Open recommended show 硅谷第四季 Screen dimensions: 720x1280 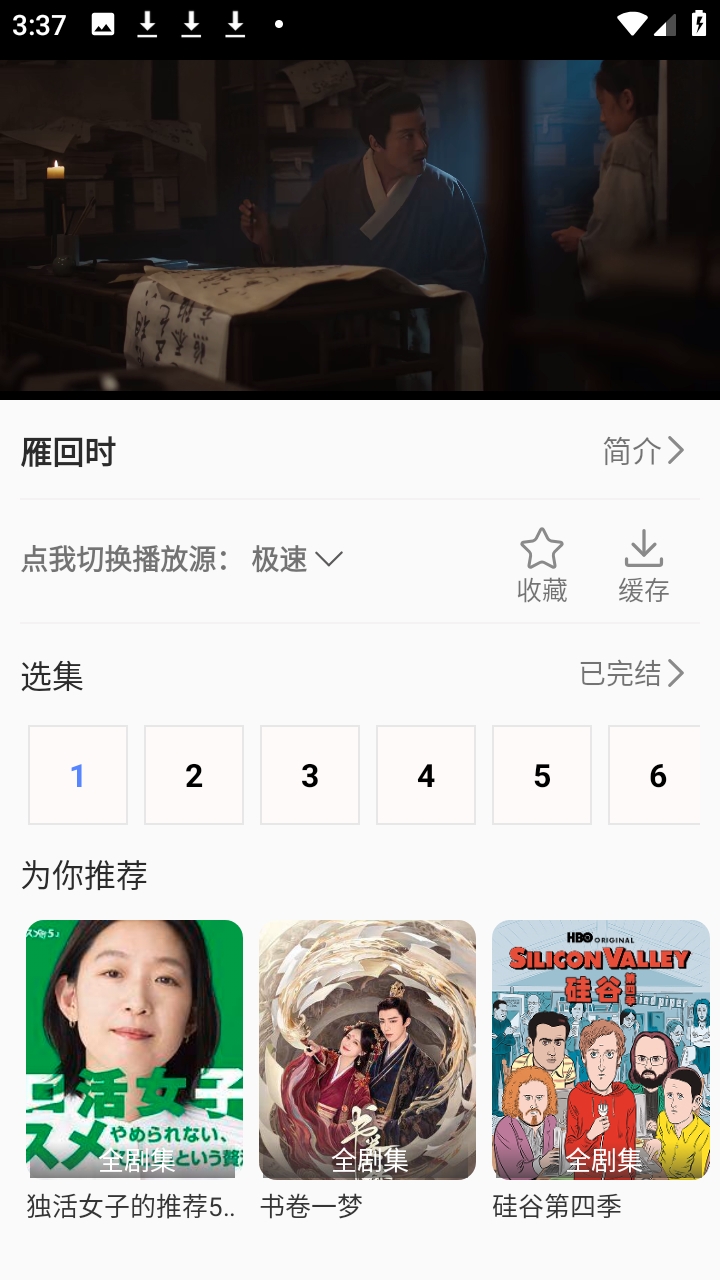coord(600,1050)
